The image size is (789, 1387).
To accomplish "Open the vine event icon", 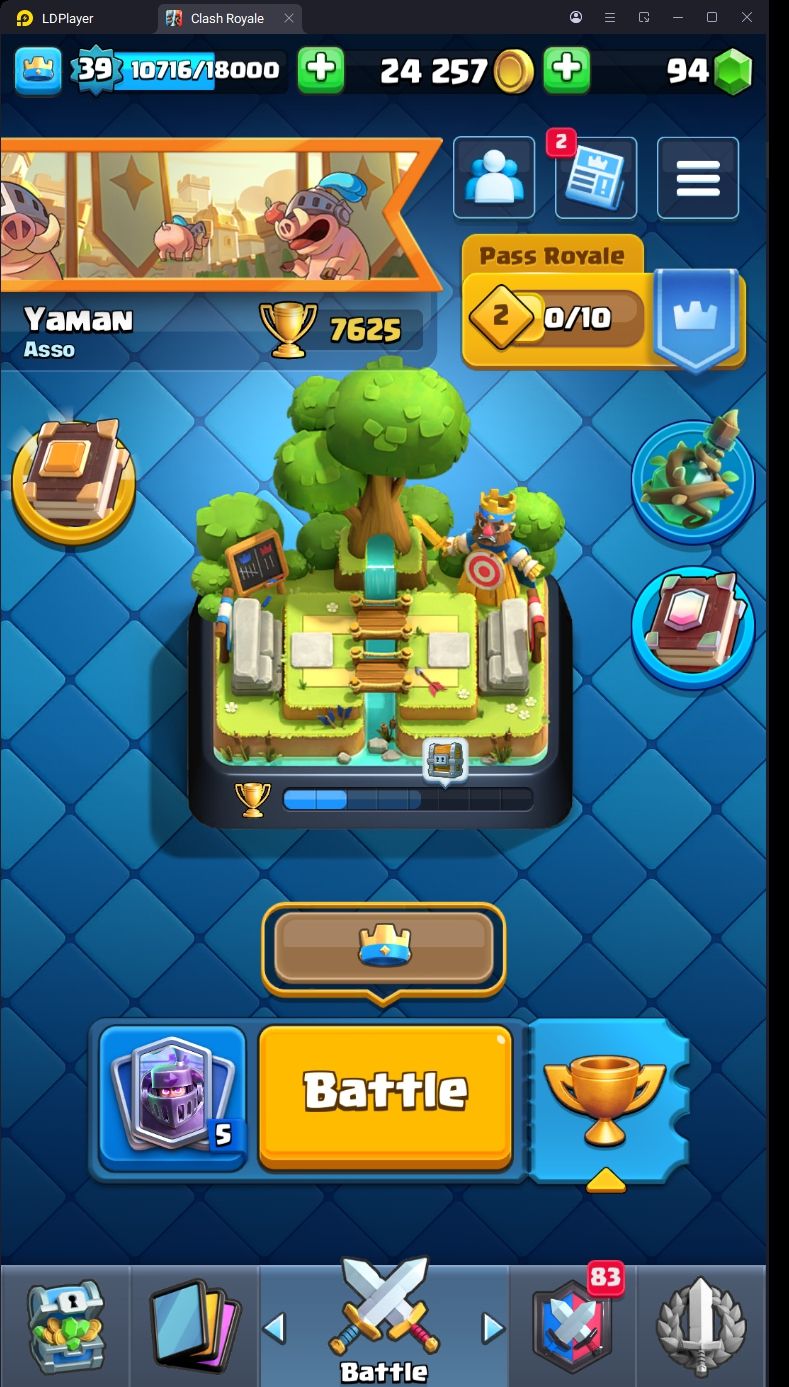I will click(693, 480).
